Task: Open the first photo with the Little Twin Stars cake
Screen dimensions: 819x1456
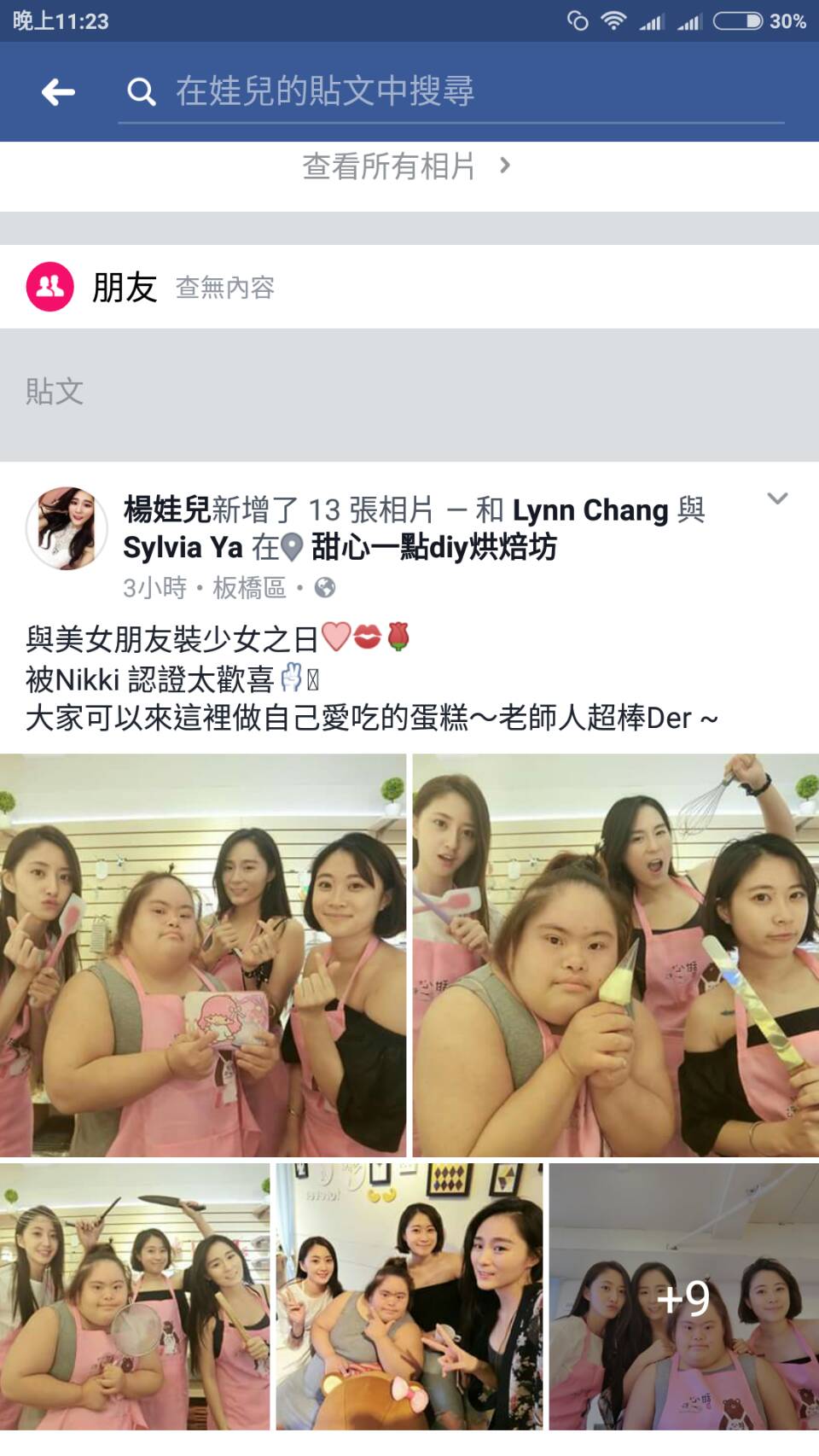Action: pyautogui.click(x=202, y=955)
